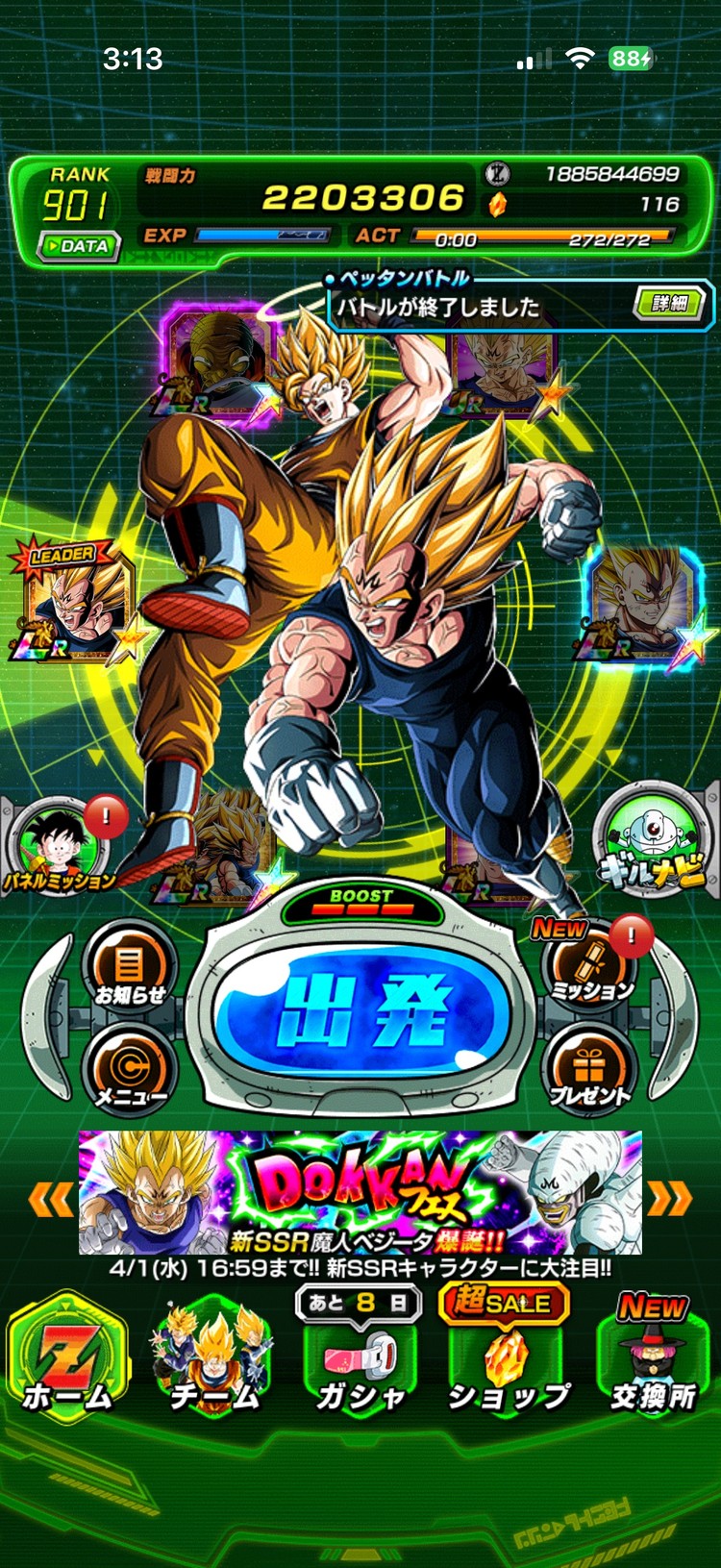Open お知らせ announcements
The width and height of the screenshot is (721, 1568).
click(x=129, y=966)
